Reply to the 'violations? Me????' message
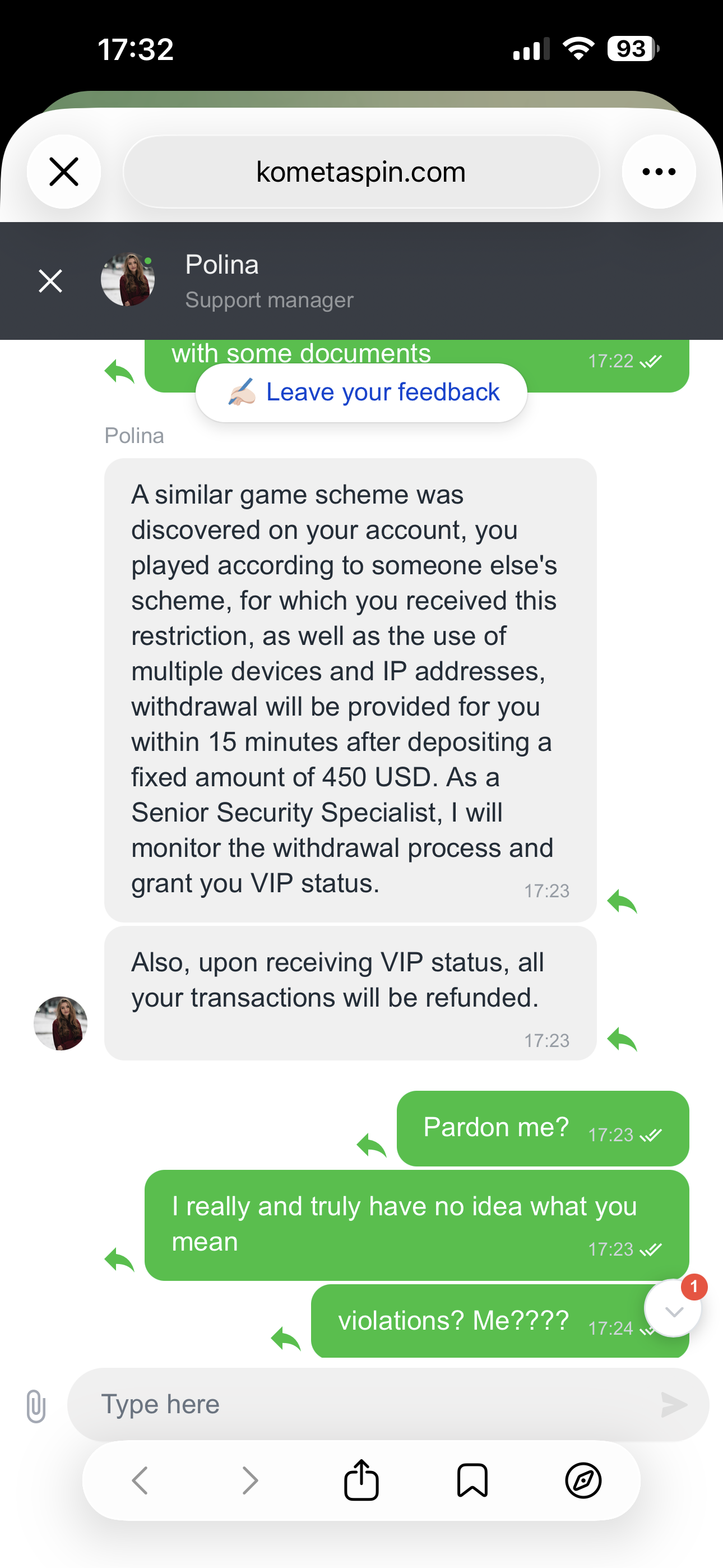 click(x=286, y=1339)
